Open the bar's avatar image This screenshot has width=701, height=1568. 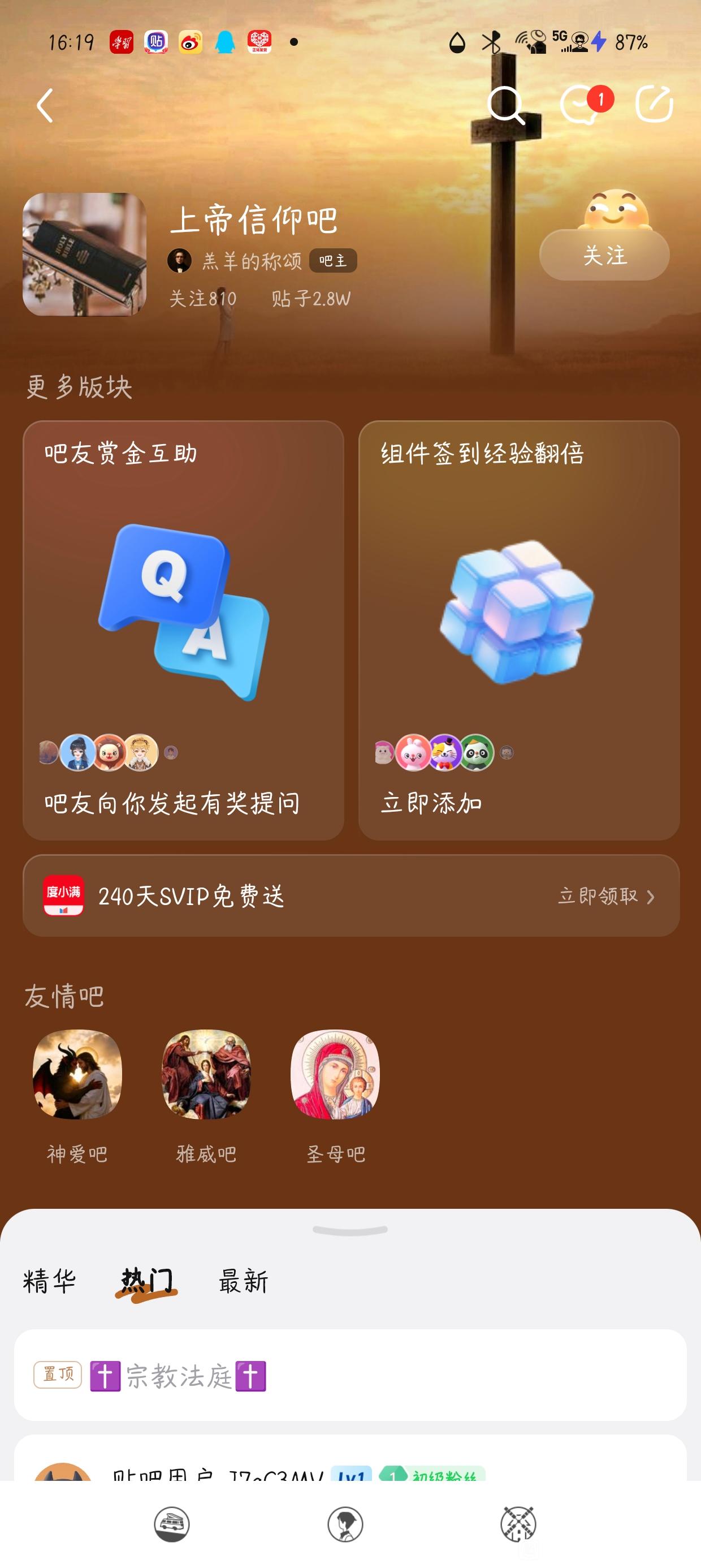[85, 255]
